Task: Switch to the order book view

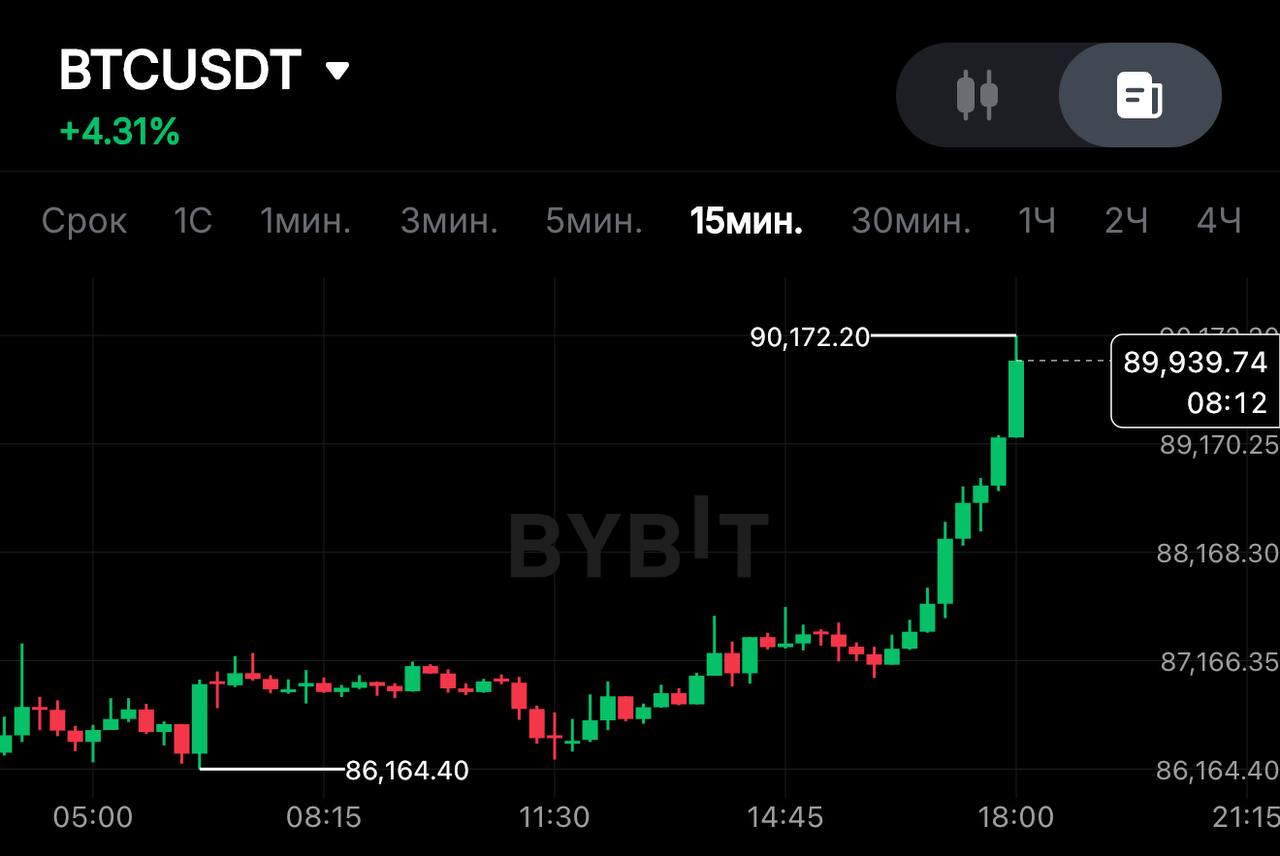Action: pyautogui.click(x=1139, y=95)
